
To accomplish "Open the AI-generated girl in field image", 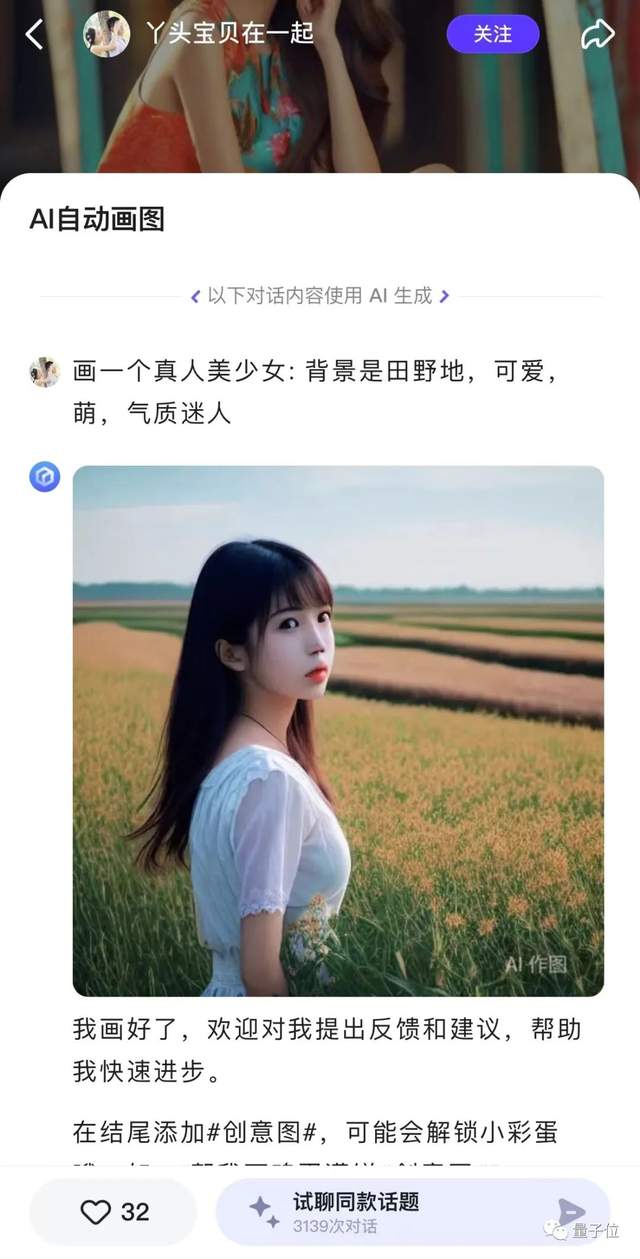I will tap(338, 731).
